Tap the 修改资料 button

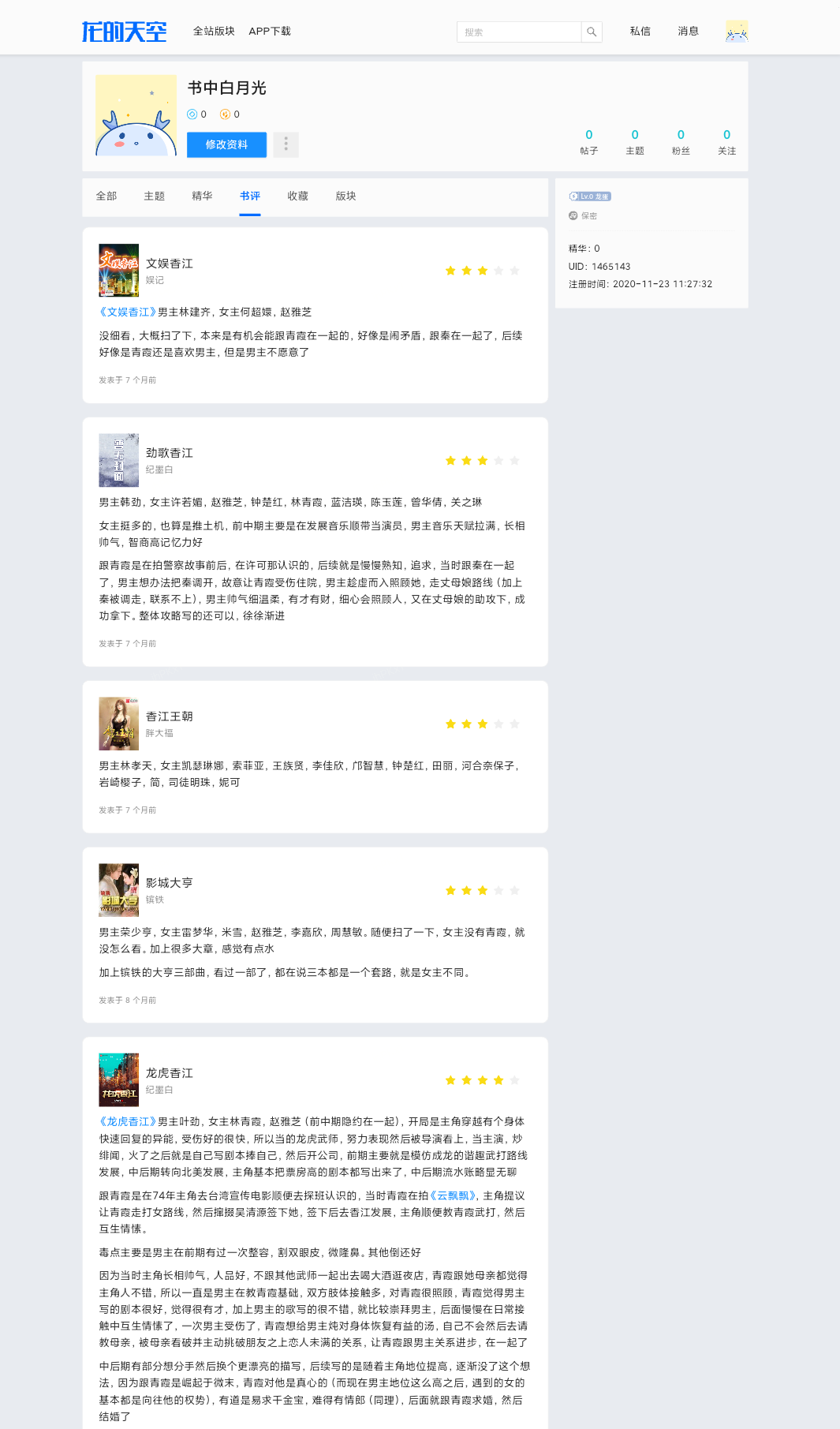[226, 144]
